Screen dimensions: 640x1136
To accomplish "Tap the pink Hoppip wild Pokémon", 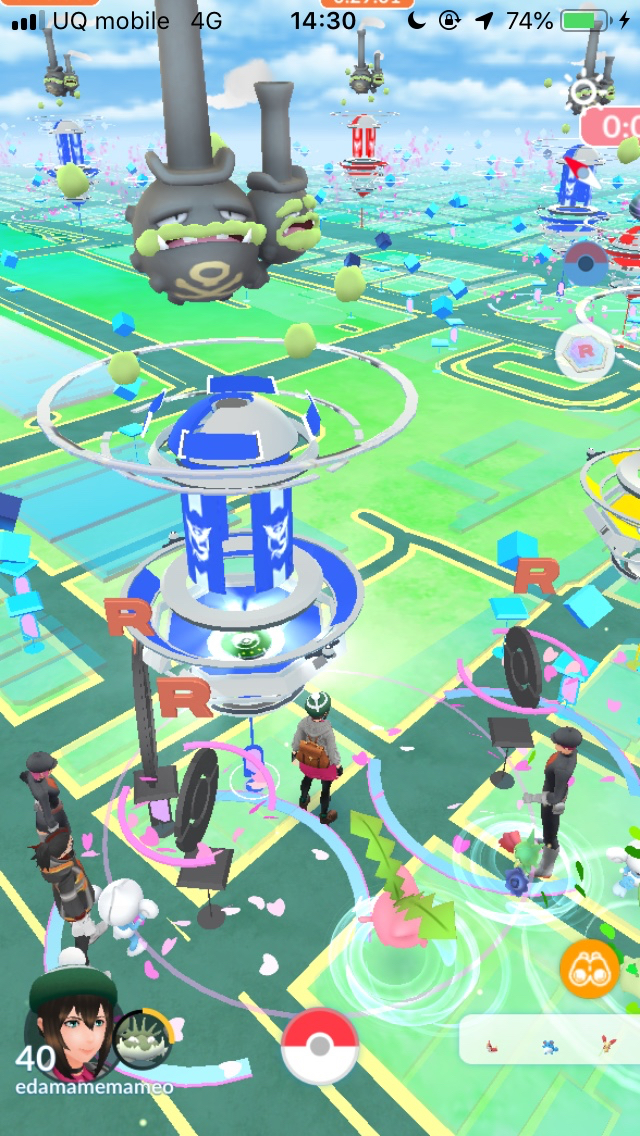I will [x=400, y=910].
